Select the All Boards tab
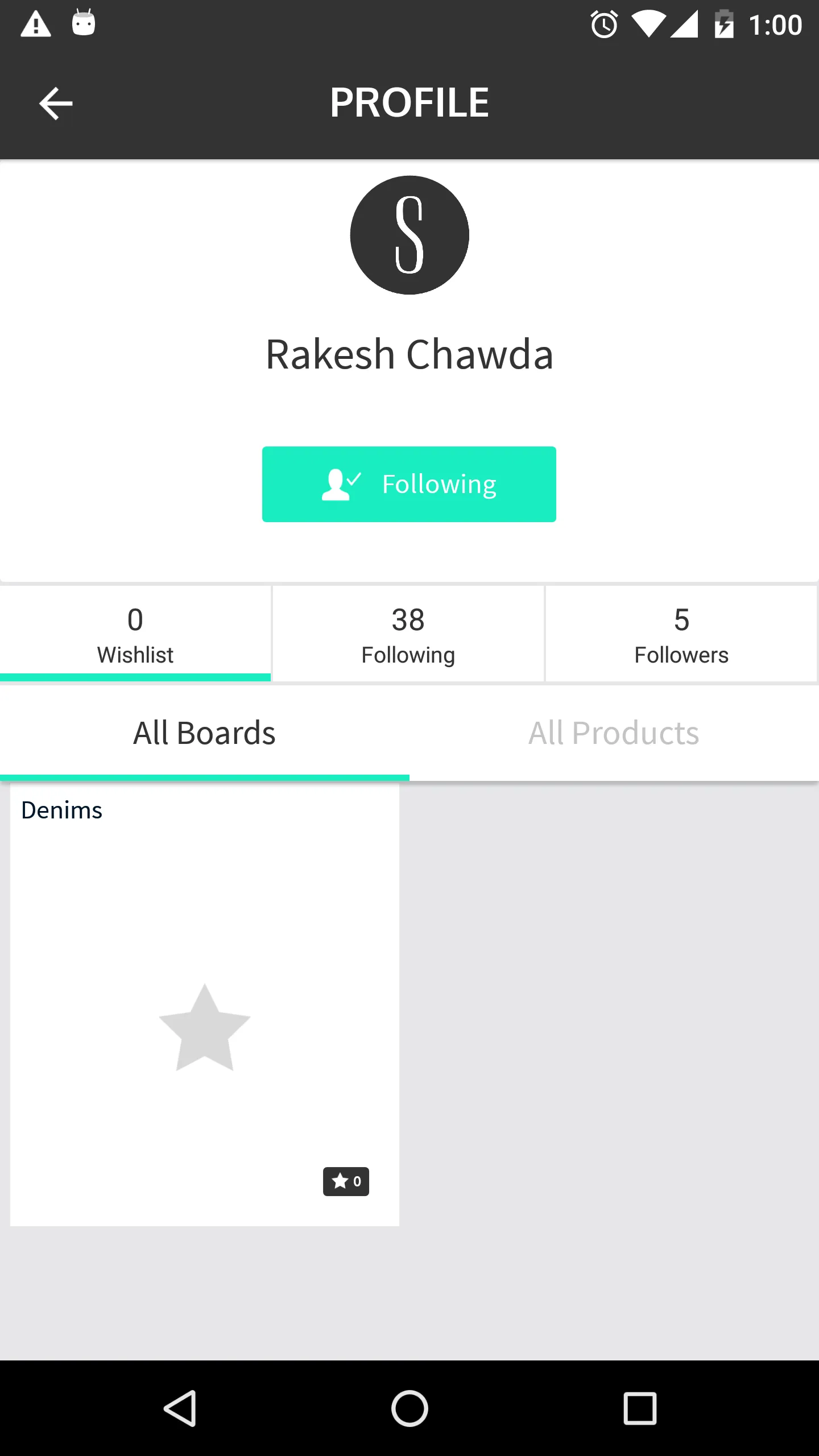This screenshot has height=1456, width=819. 204,733
